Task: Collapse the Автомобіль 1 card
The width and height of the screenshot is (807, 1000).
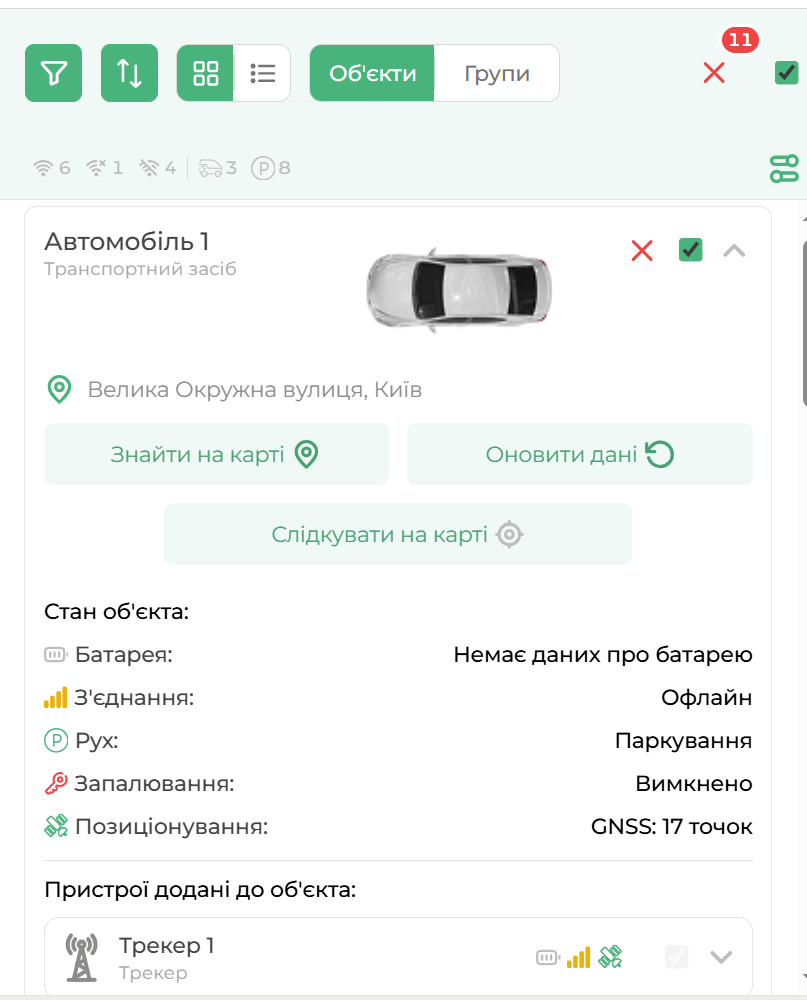Action: pos(734,250)
